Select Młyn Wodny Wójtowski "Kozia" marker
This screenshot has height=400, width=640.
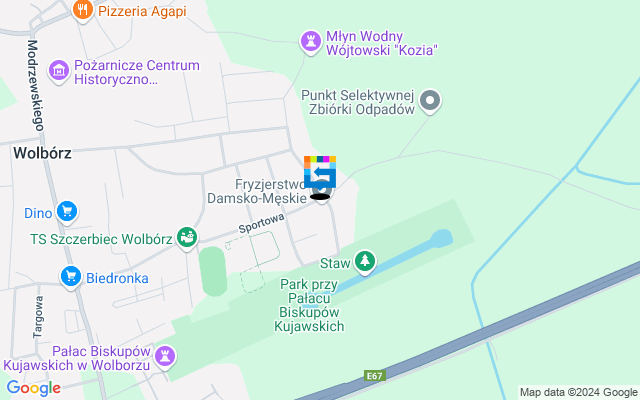(311, 40)
